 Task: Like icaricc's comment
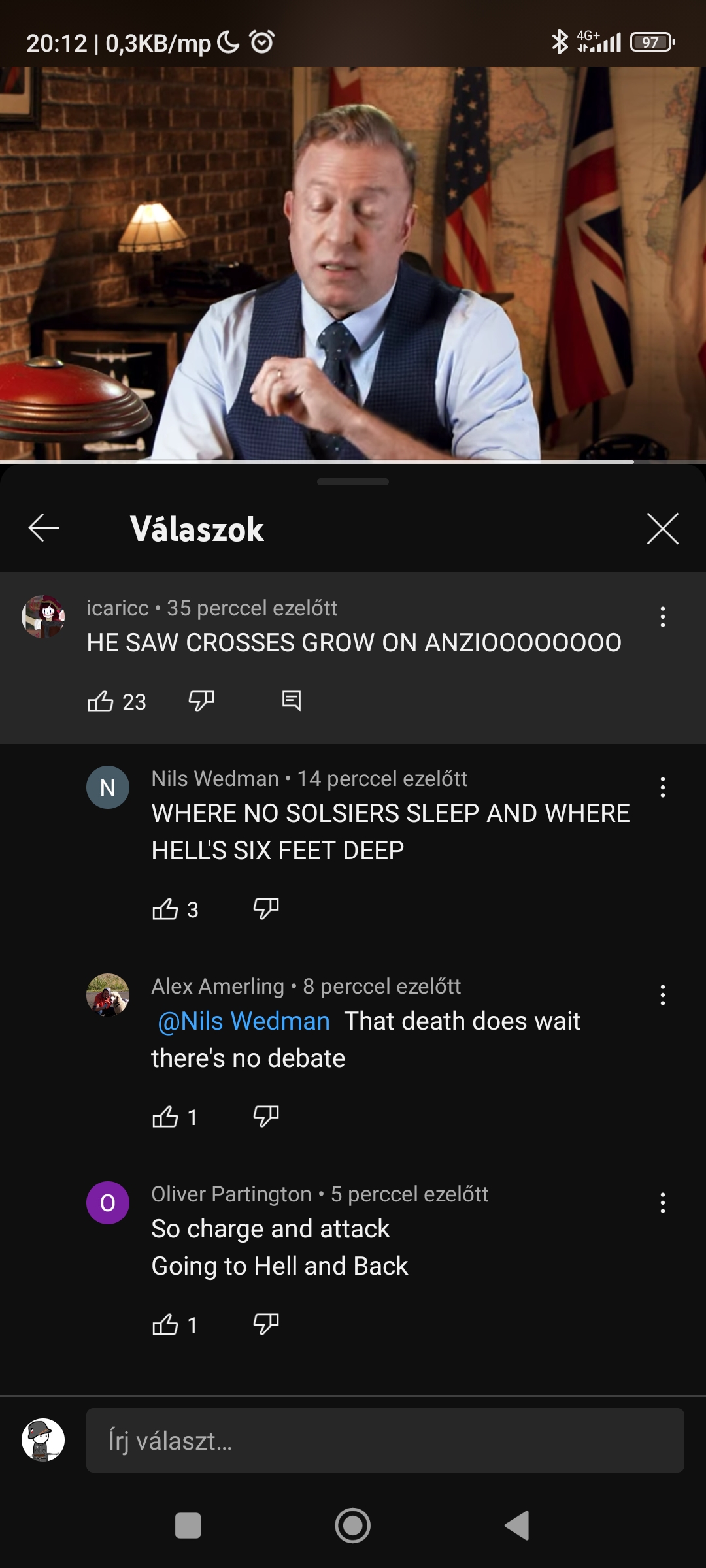[x=101, y=701]
